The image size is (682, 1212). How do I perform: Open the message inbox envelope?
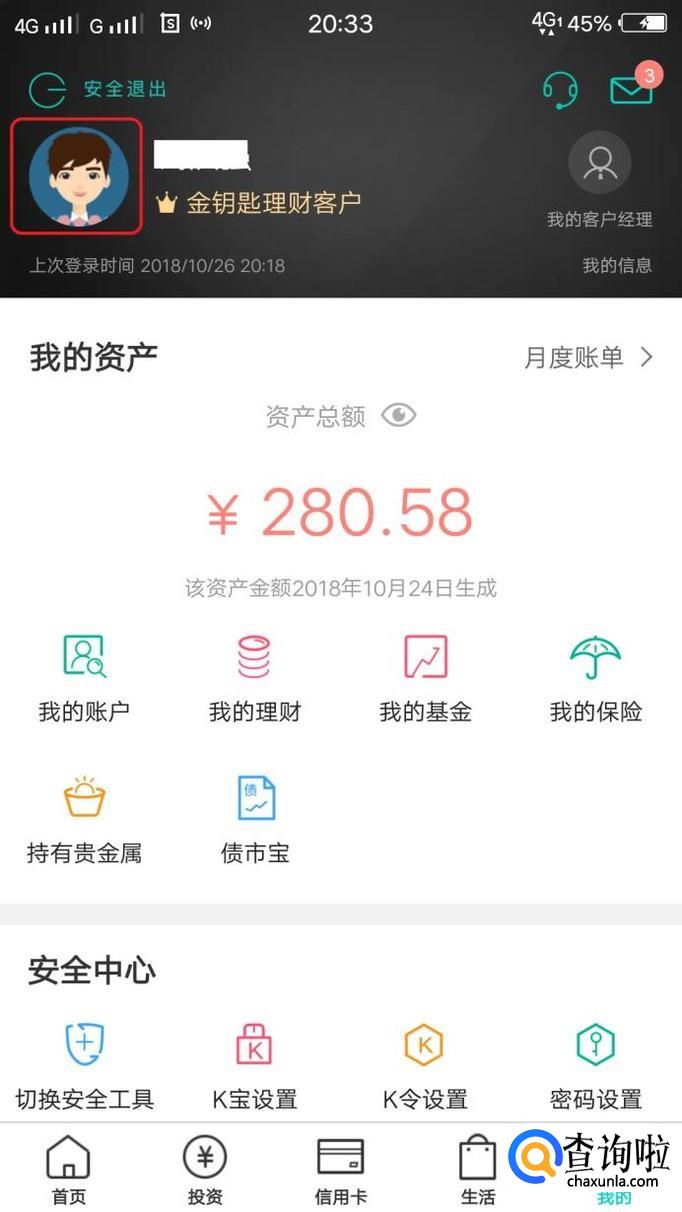[631, 90]
